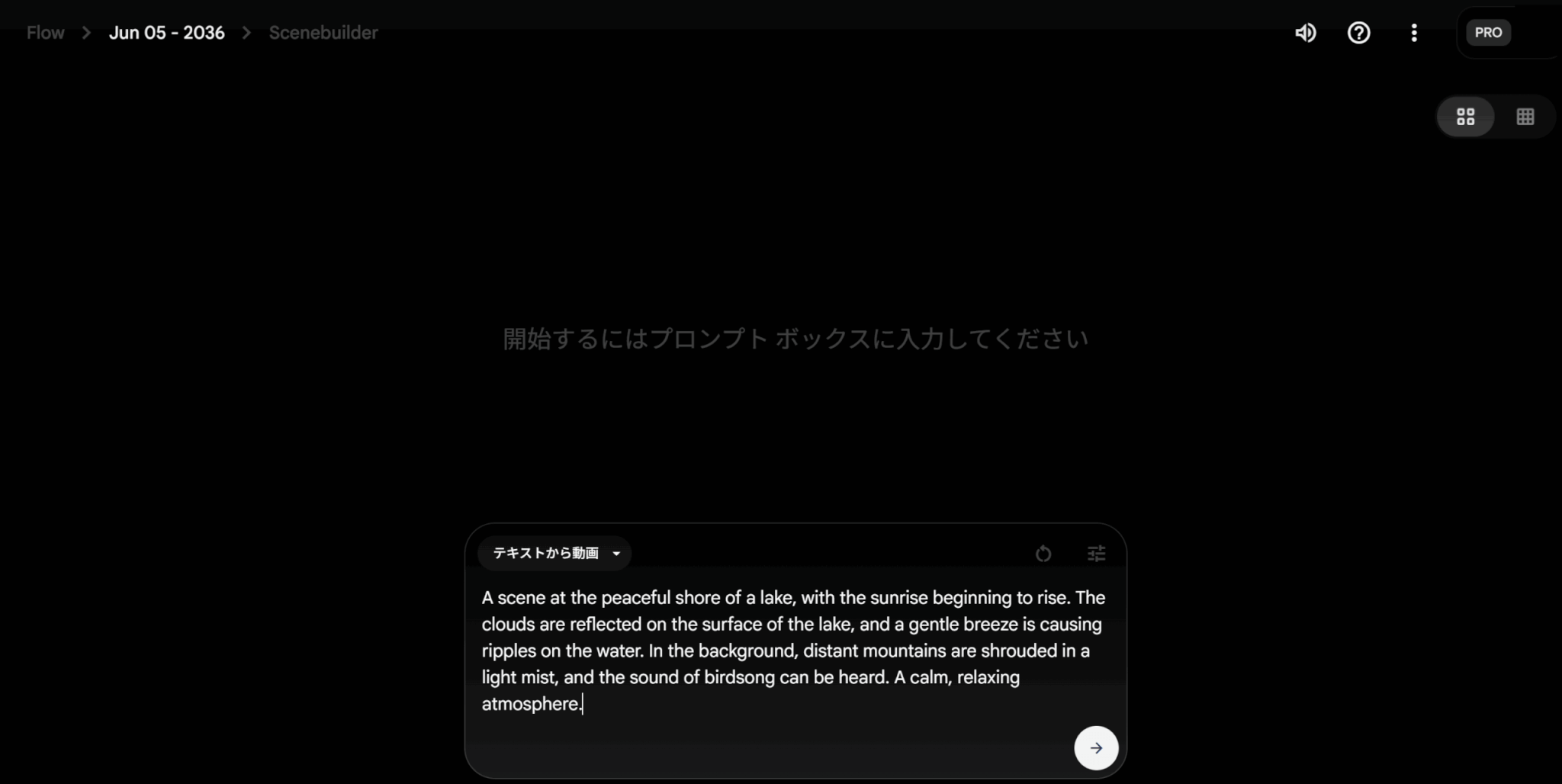Switch to the large tile grid view
This screenshot has width=1562, height=784.
pos(1465,117)
